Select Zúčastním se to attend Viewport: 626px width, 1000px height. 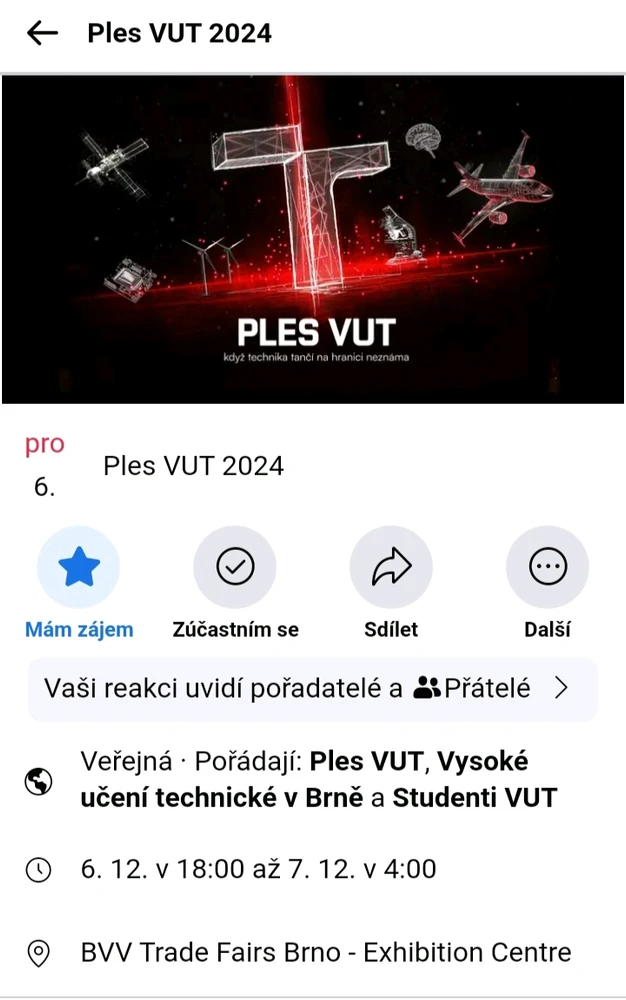(235, 568)
